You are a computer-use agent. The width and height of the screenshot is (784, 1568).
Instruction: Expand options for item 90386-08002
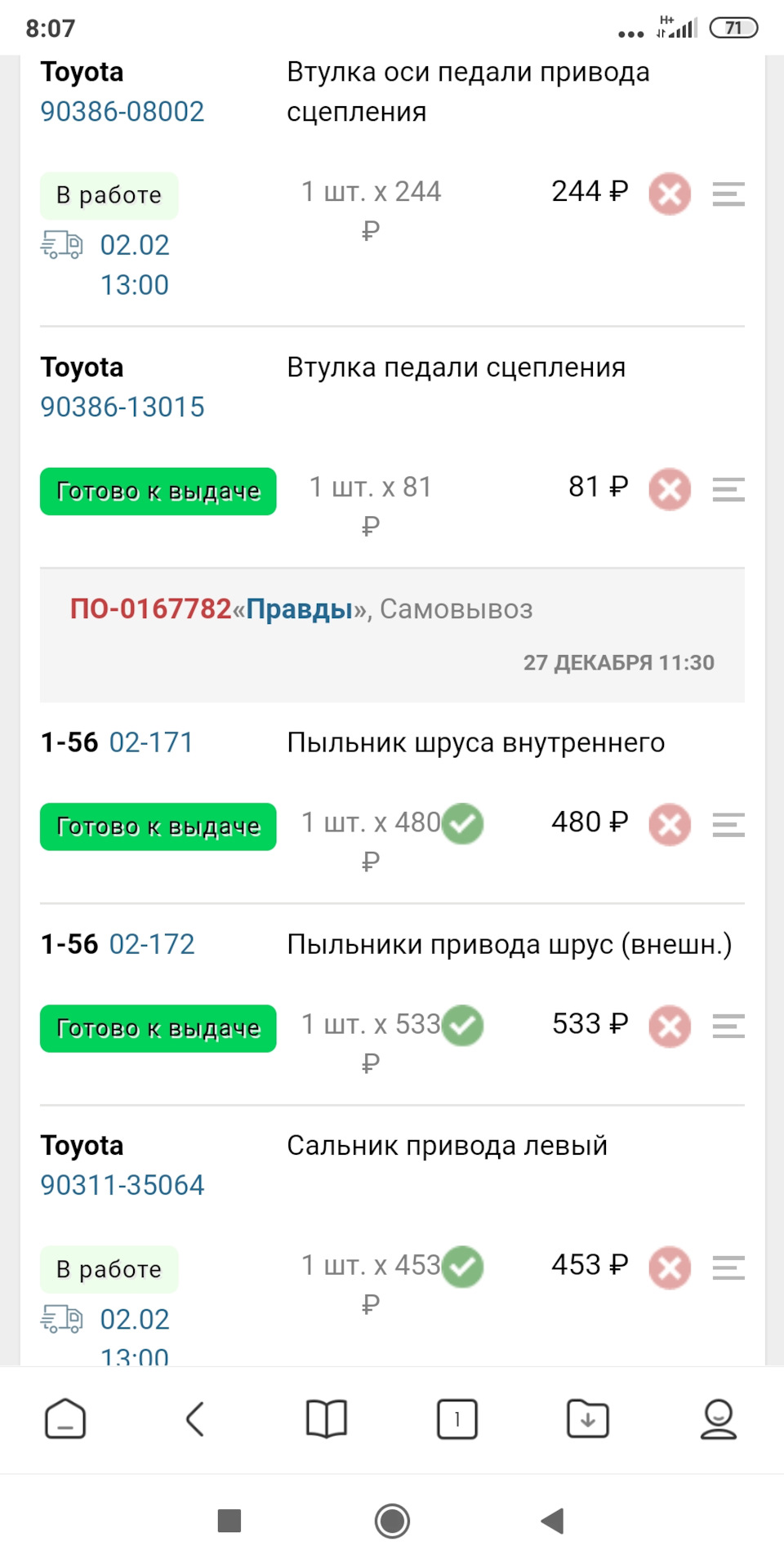(x=727, y=194)
